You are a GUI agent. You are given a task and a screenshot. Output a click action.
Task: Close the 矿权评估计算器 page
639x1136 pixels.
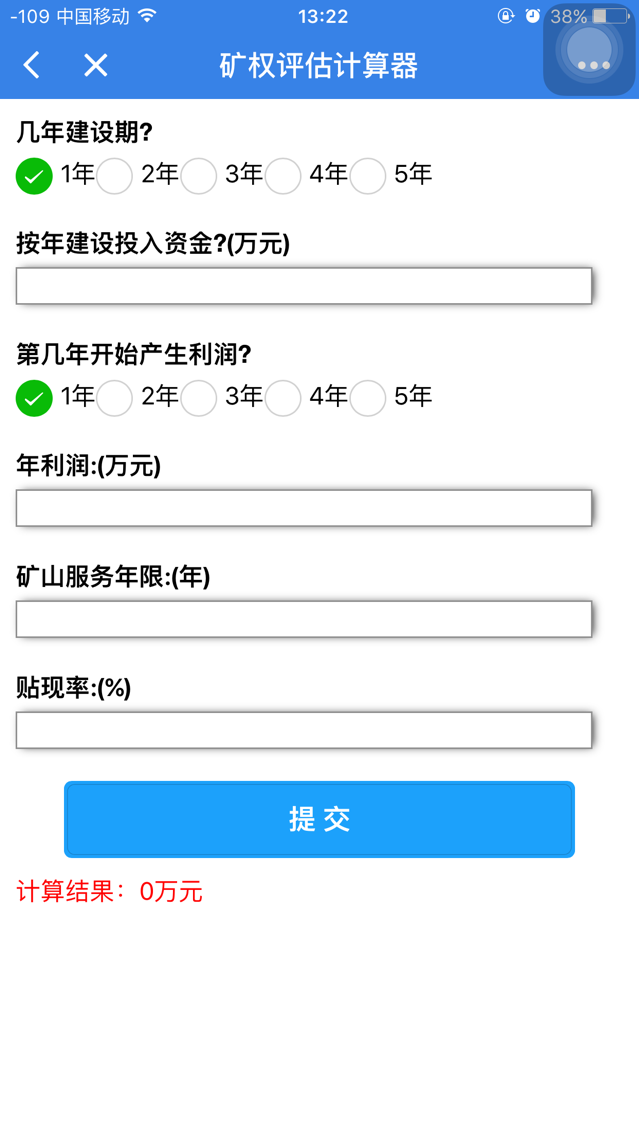95,66
